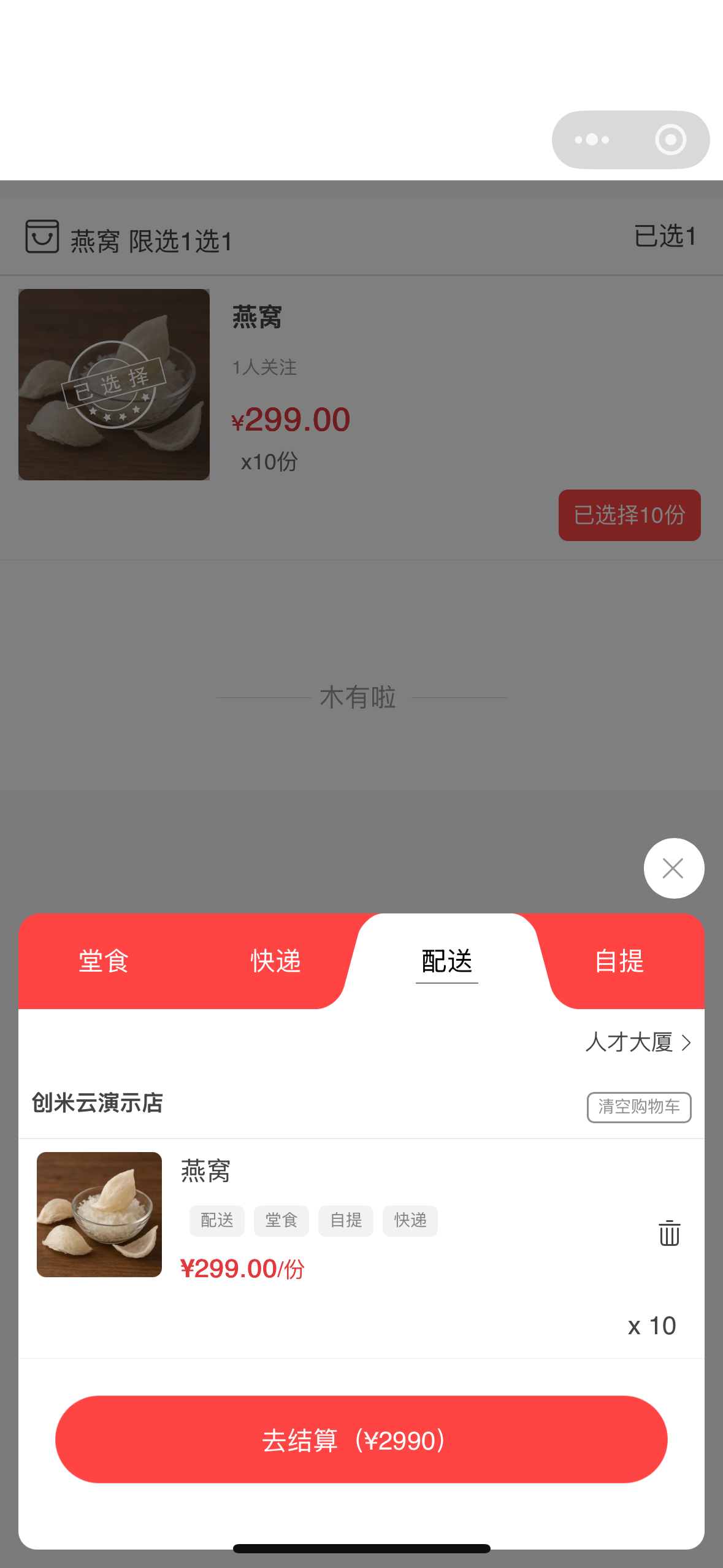Tap 去结算 to check out
The image size is (723, 1568).
pos(361,1439)
